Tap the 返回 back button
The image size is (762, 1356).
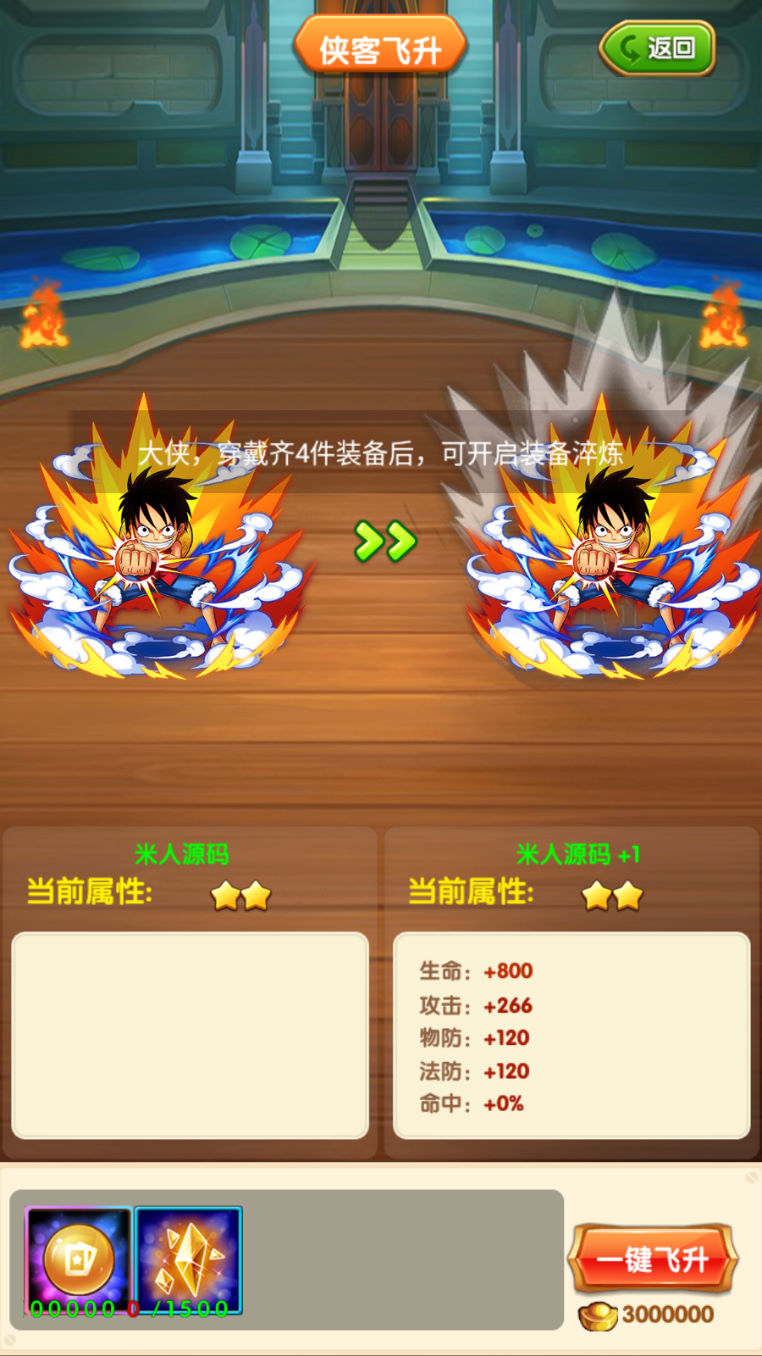coord(657,48)
